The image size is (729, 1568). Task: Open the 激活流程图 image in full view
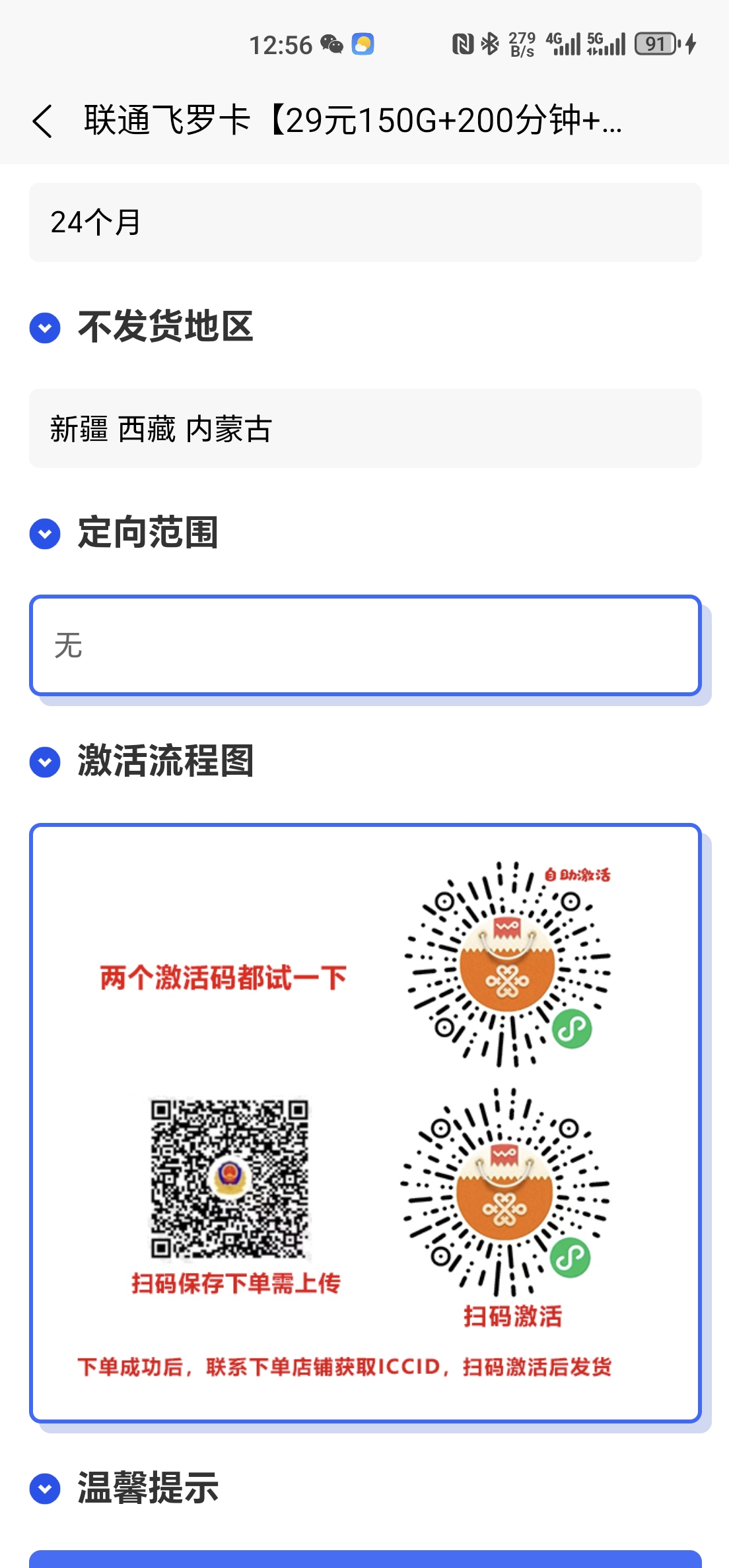pos(364,1122)
